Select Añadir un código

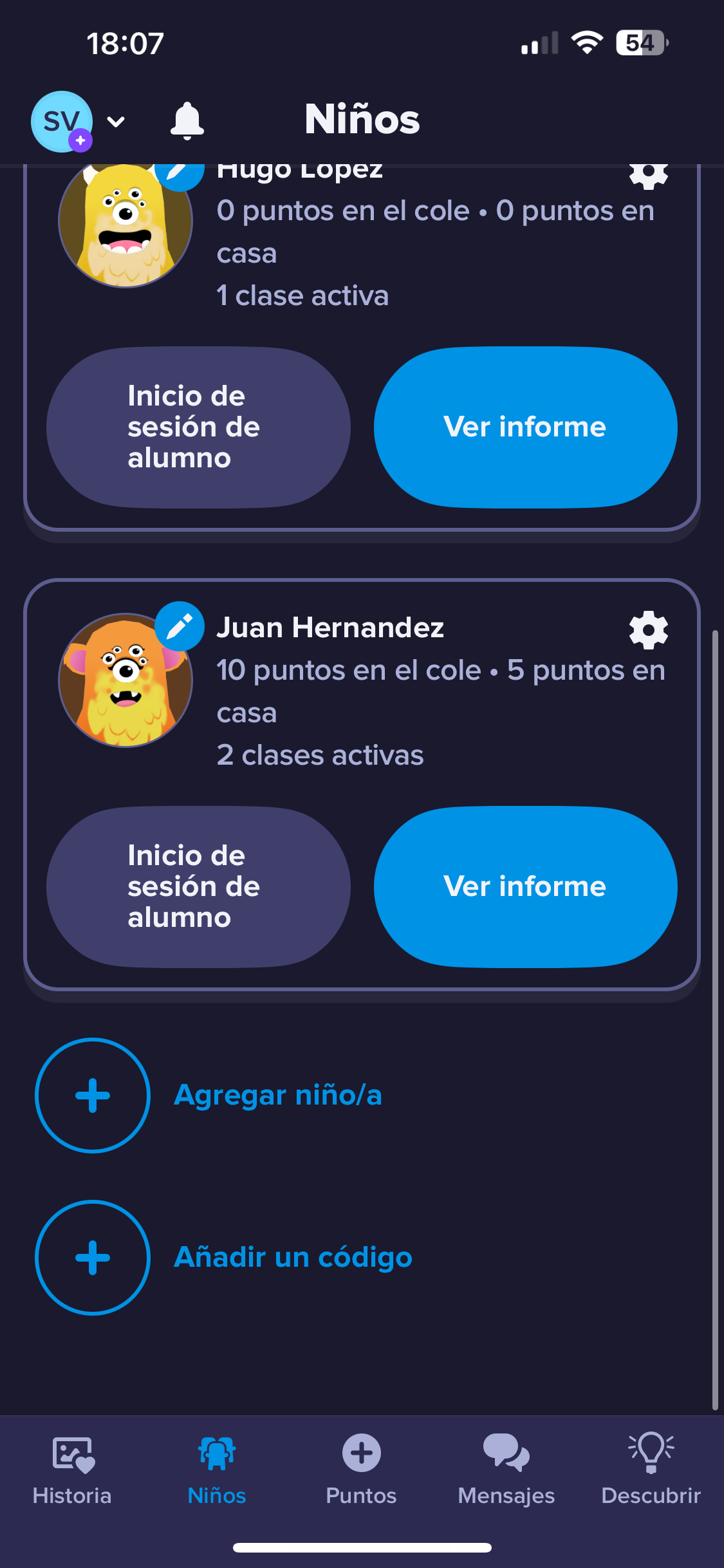(x=292, y=1257)
